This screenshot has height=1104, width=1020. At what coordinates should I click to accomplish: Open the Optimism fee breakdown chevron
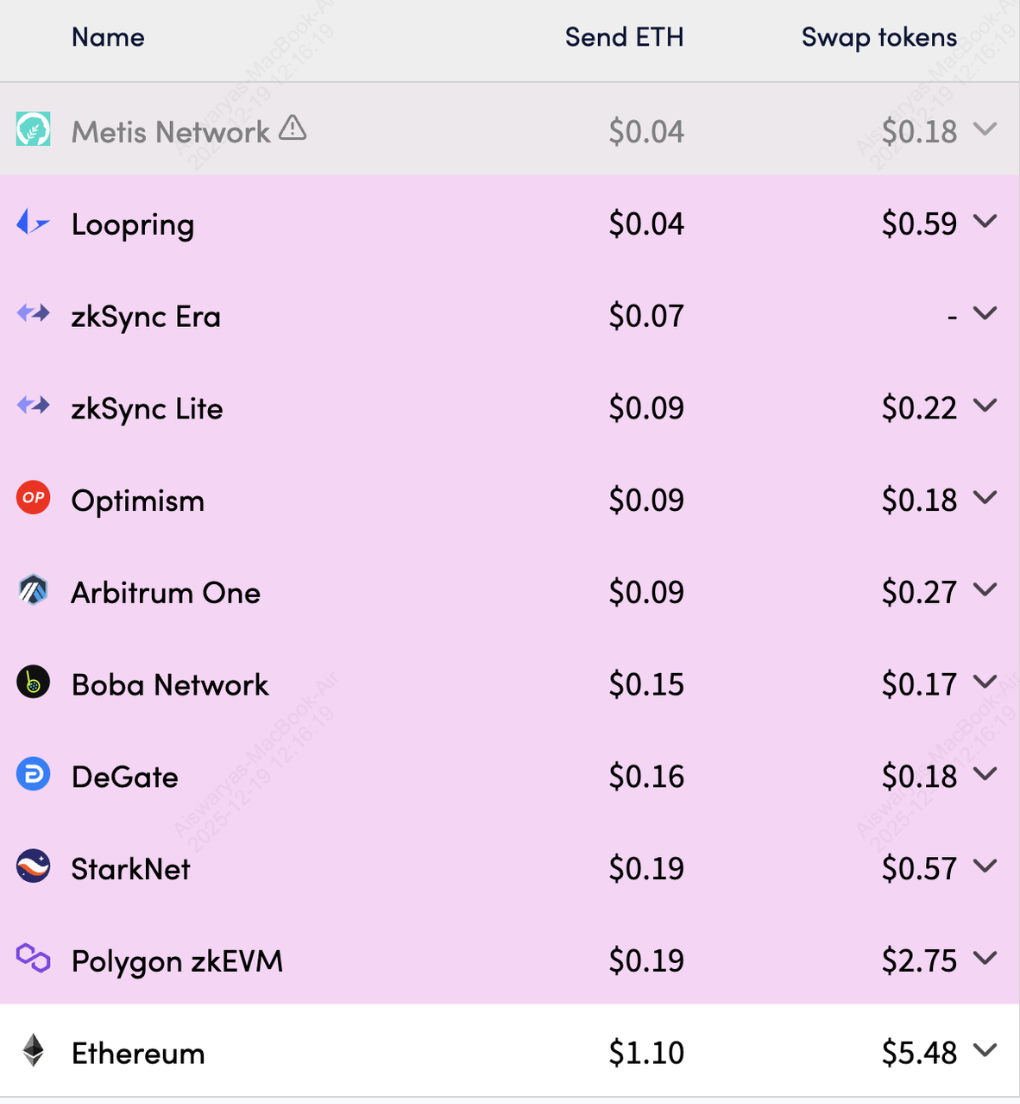click(985, 498)
